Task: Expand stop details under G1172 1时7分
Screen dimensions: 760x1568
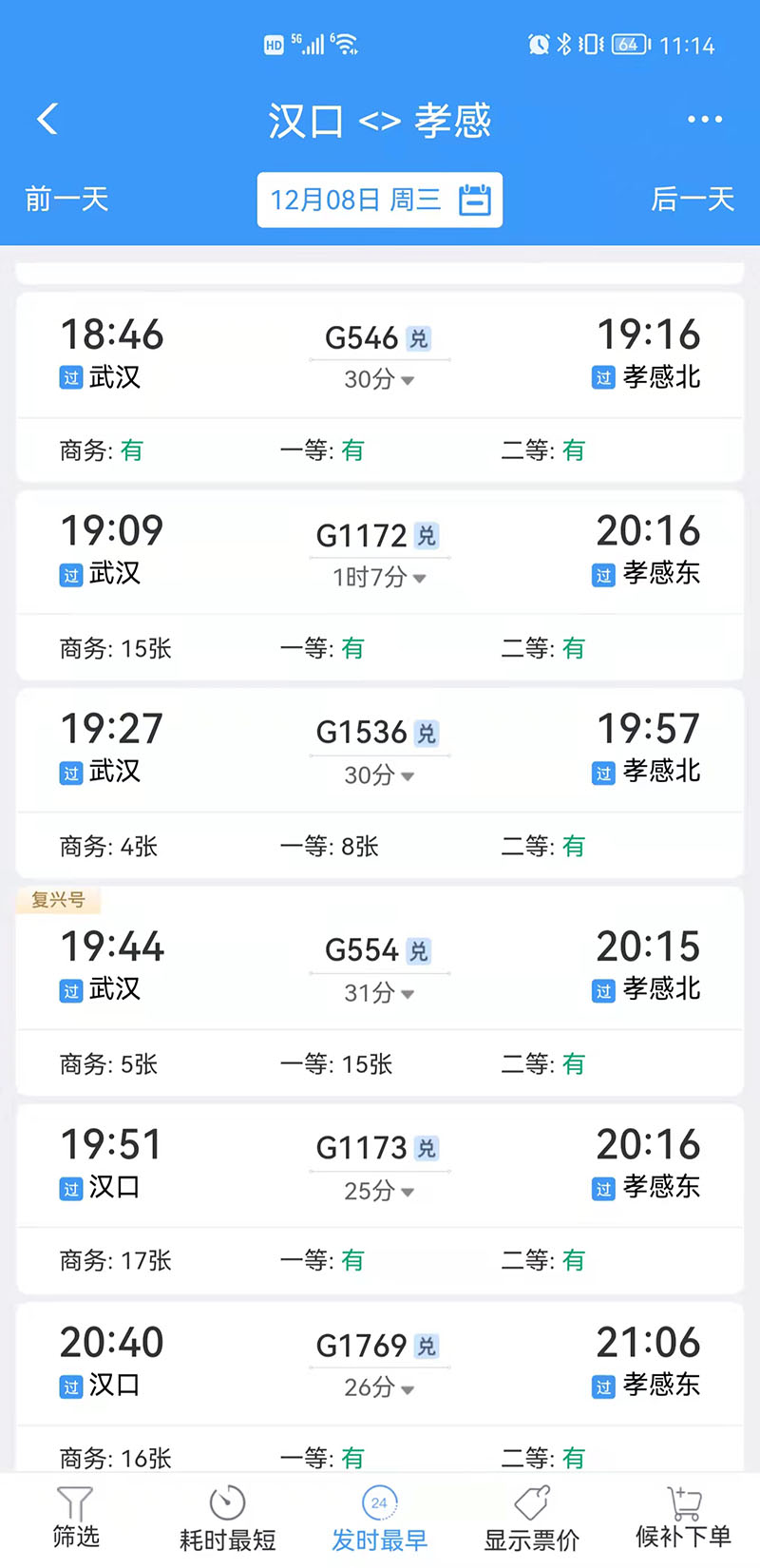Action: point(379,577)
